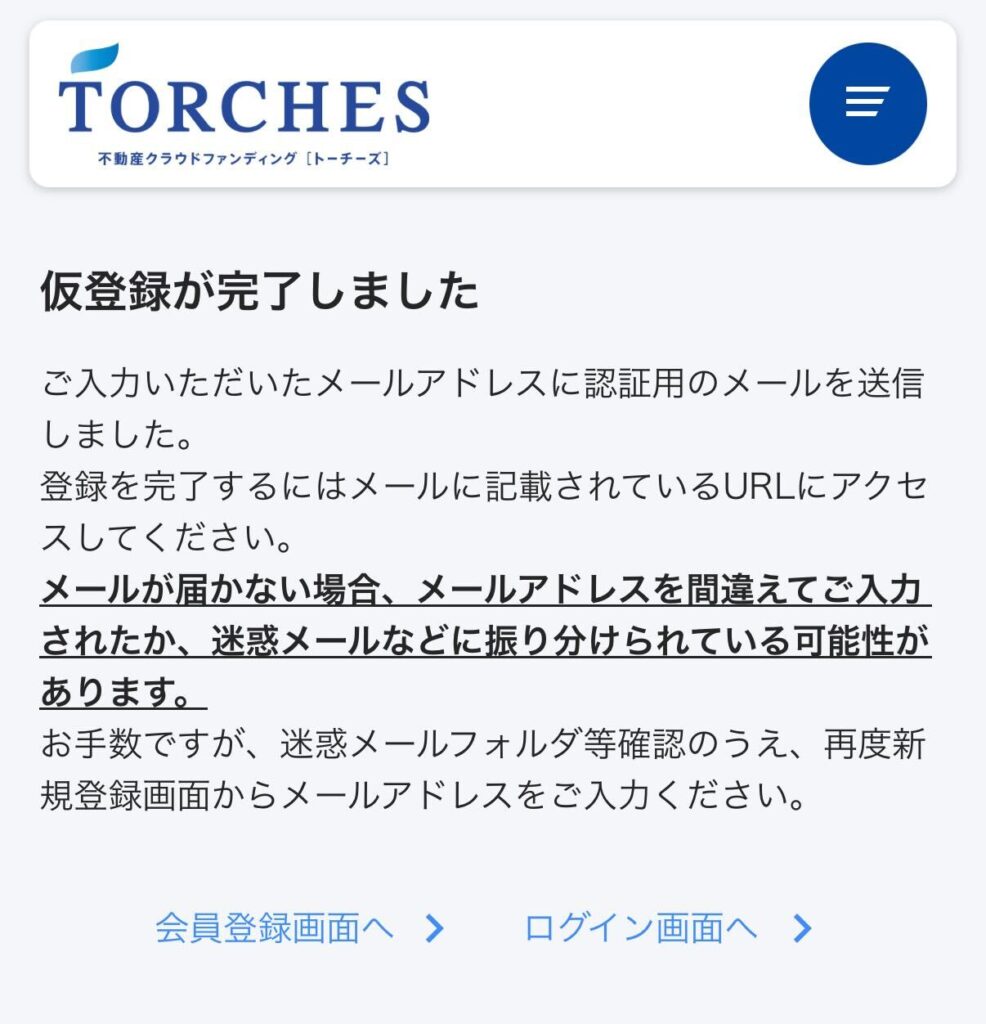This screenshot has height=1024, width=986.
Task: Open the blue hamburger menu button
Action: pos(867,103)
